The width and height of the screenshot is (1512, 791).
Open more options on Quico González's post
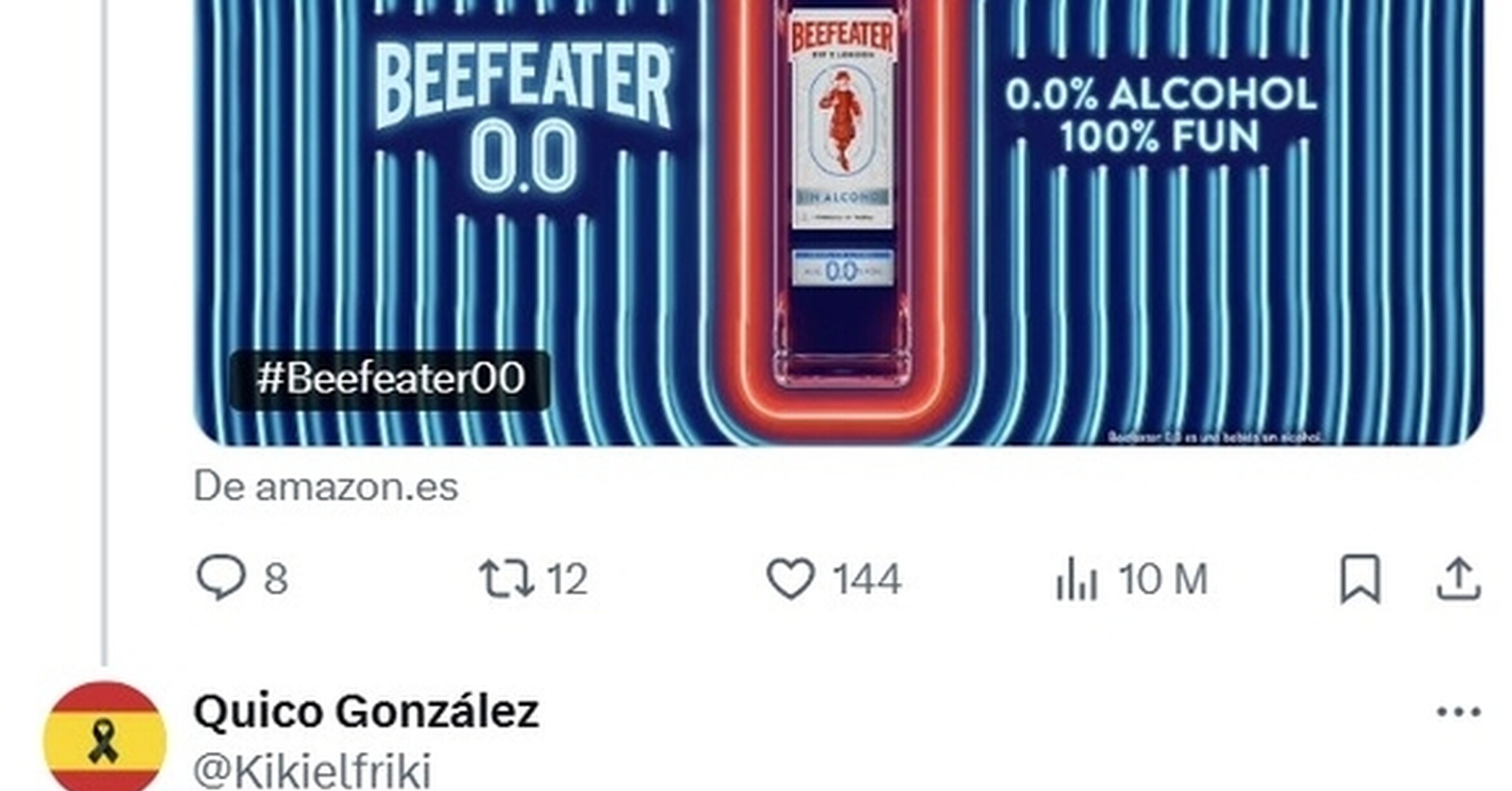(1459, 712)
